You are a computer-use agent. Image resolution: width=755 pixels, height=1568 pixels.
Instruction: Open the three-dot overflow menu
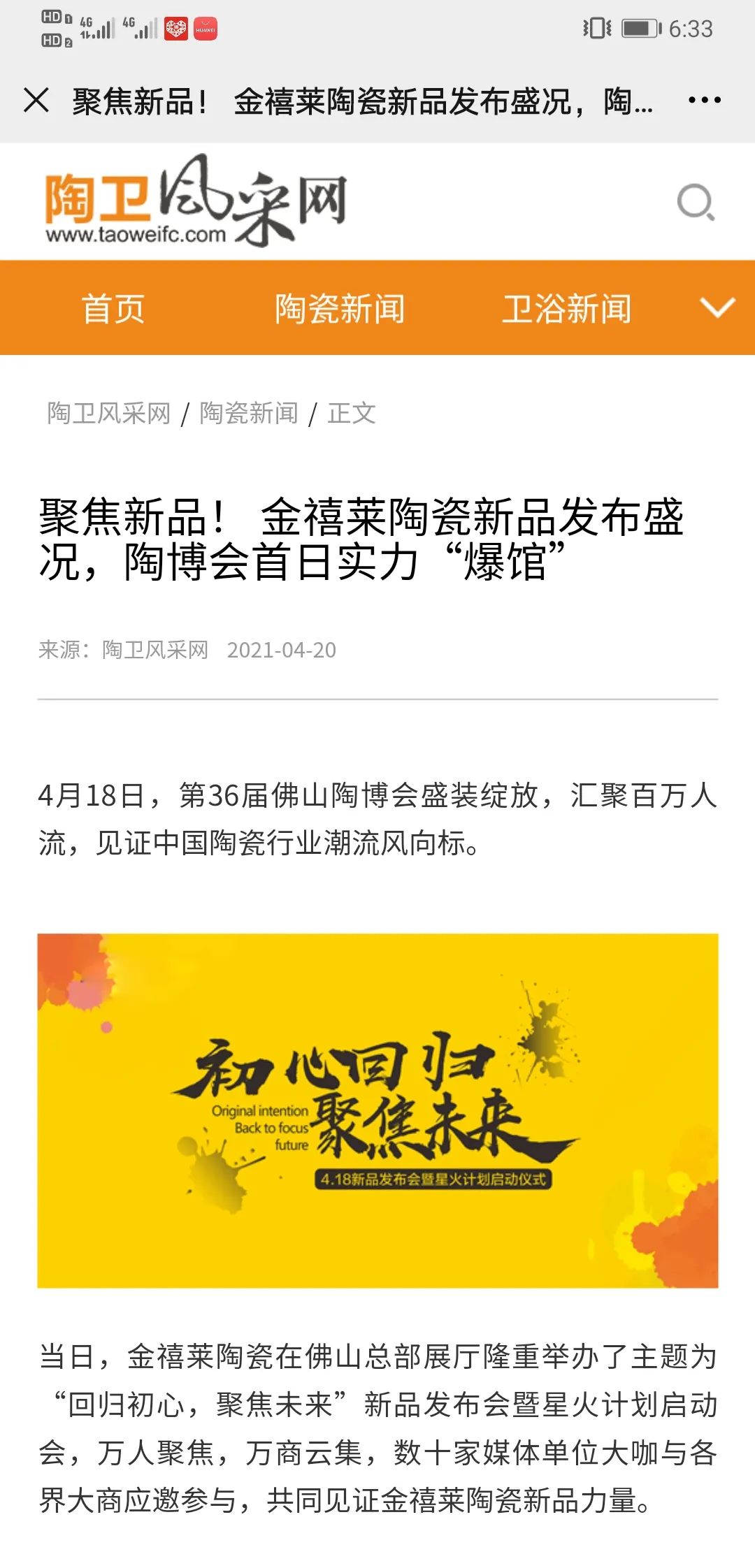coord(704,101)
